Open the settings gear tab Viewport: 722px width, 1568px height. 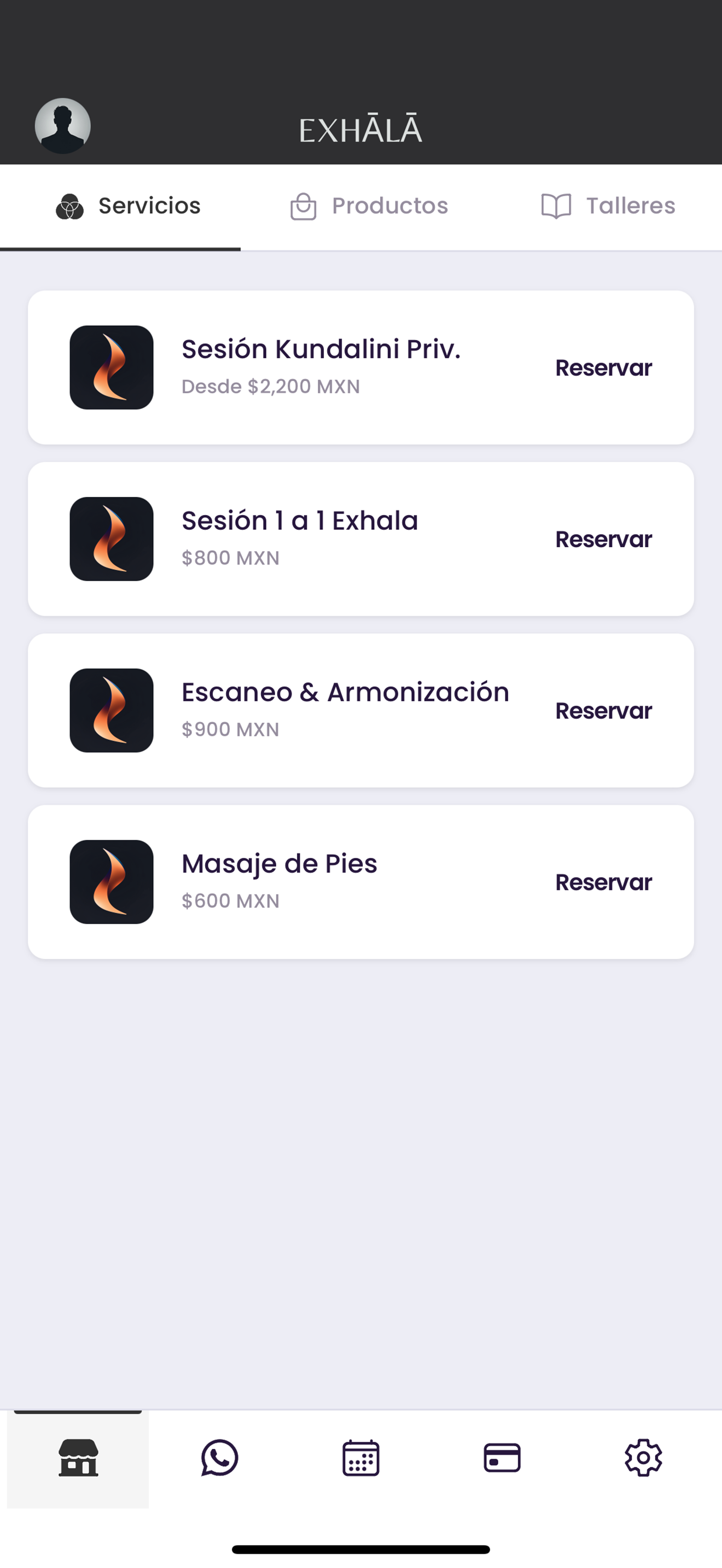643,1458
